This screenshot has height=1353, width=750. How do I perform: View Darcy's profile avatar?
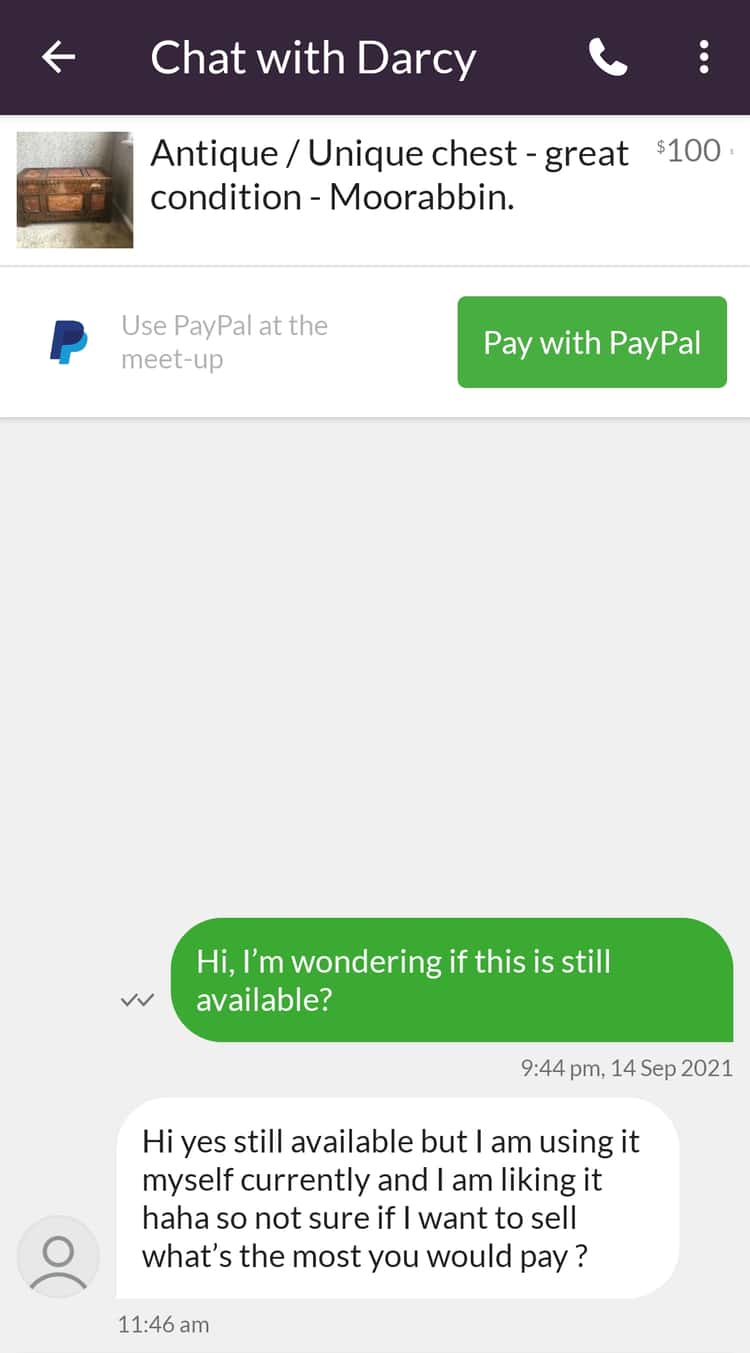tap(58, 1257)
